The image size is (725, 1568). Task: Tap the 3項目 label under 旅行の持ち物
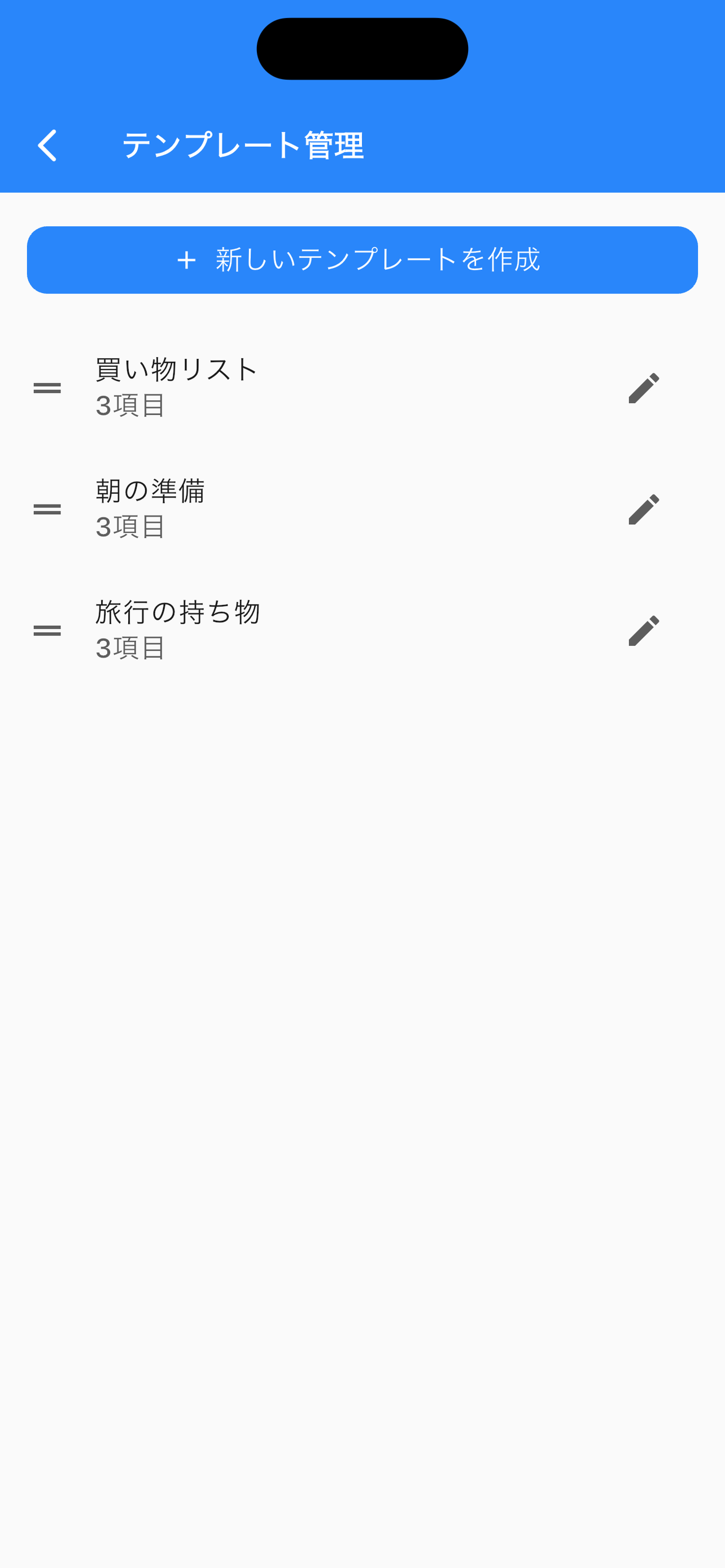click(130, 647)
